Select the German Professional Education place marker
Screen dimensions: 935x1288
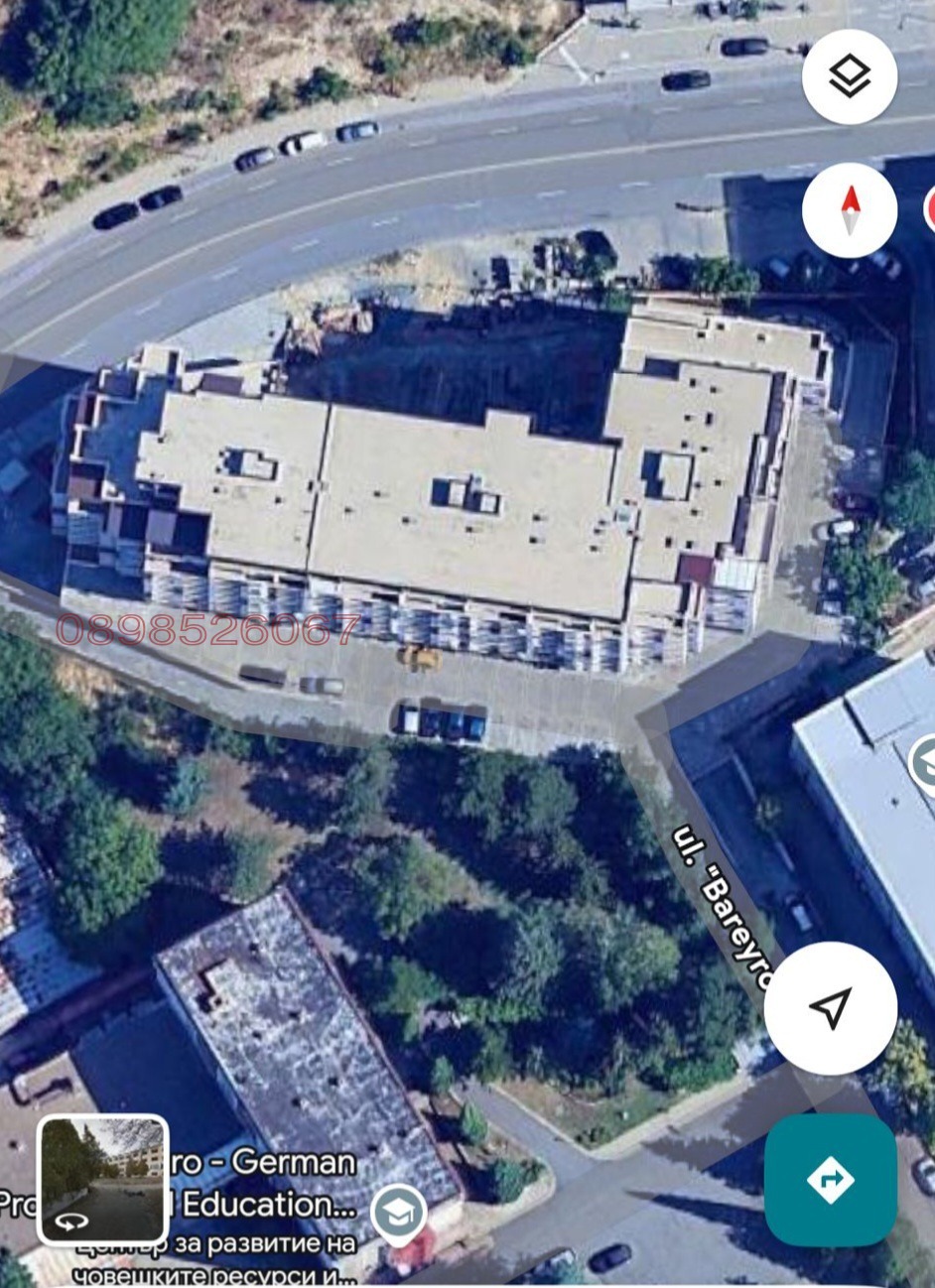coord(398,1211)
